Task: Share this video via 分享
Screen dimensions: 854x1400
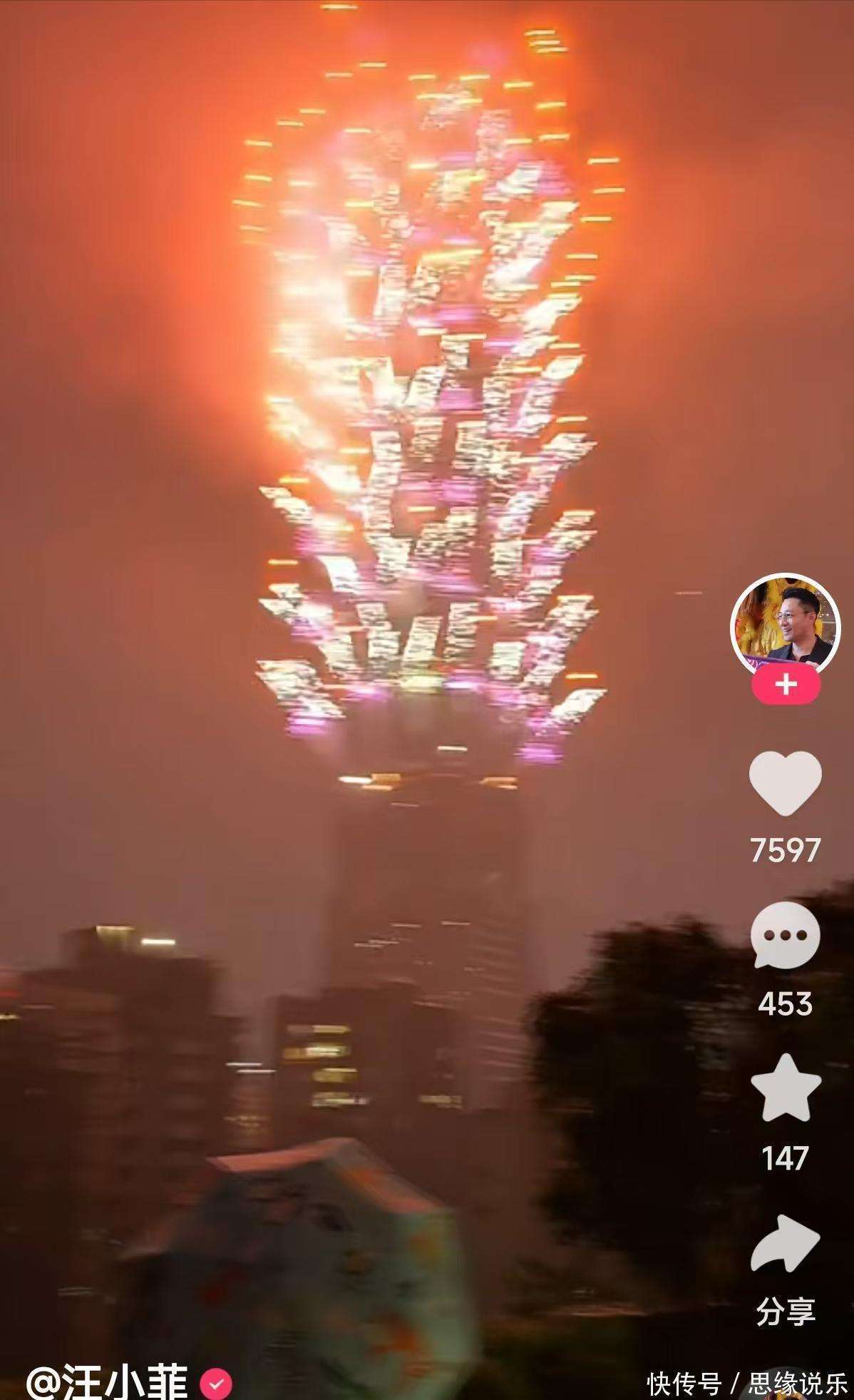Action: 785,1246
